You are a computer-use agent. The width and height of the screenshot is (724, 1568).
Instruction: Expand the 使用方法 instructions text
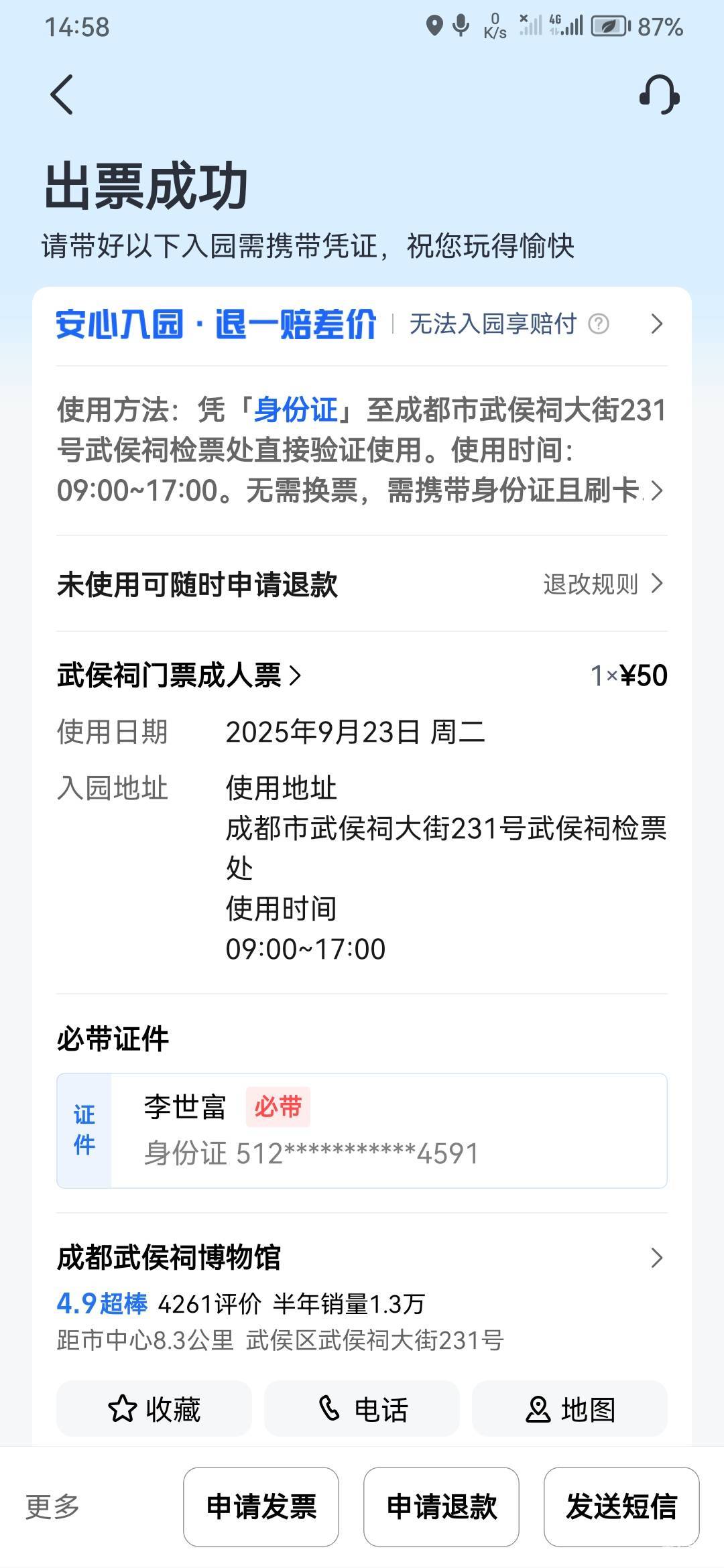click(361, 450)
